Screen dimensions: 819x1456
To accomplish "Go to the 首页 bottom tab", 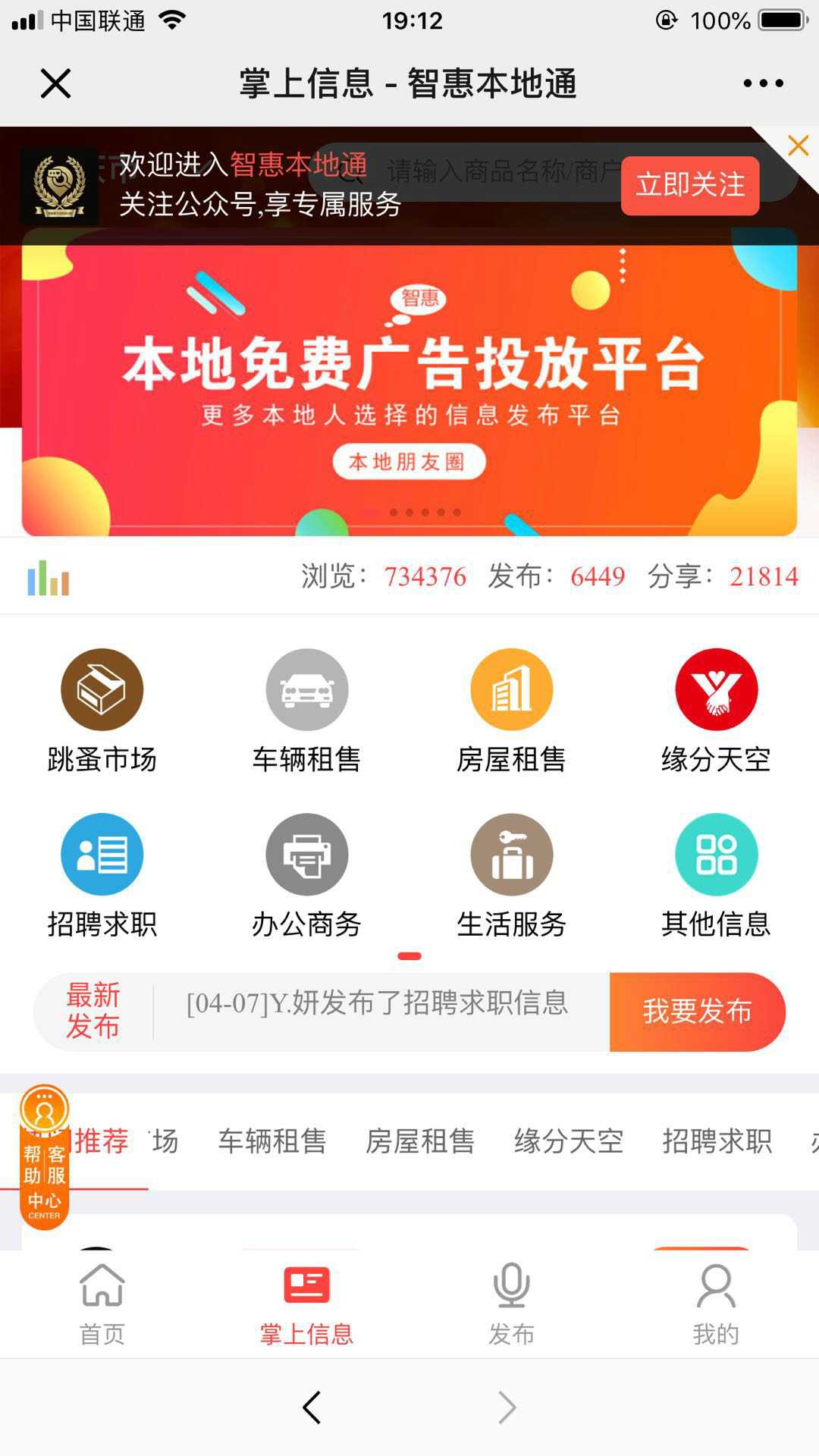I will pos(102,1304).
